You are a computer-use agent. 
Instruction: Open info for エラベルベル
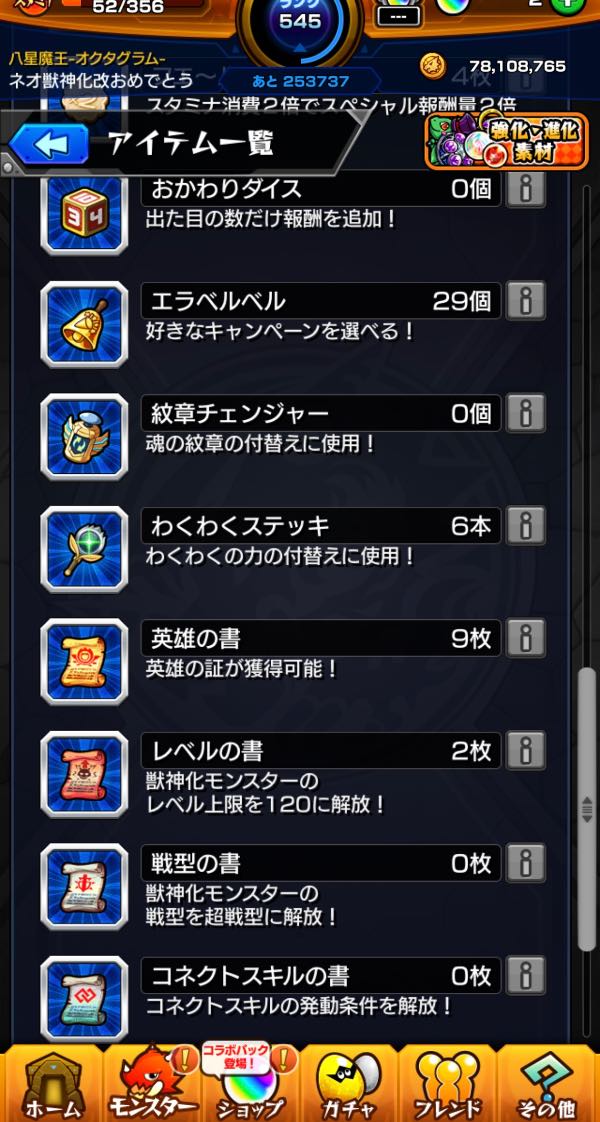525,300
